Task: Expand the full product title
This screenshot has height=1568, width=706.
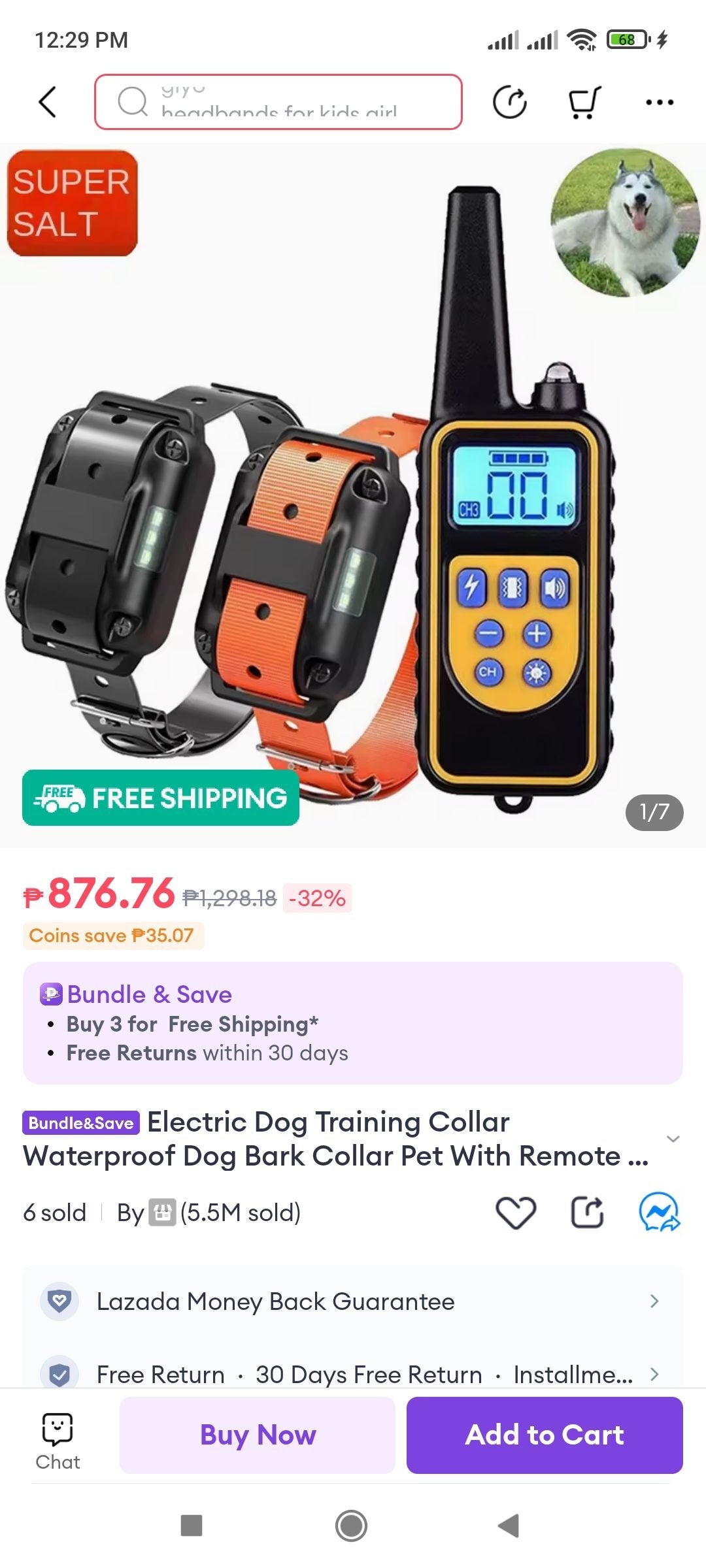Action: click(x=673, y=1139)
